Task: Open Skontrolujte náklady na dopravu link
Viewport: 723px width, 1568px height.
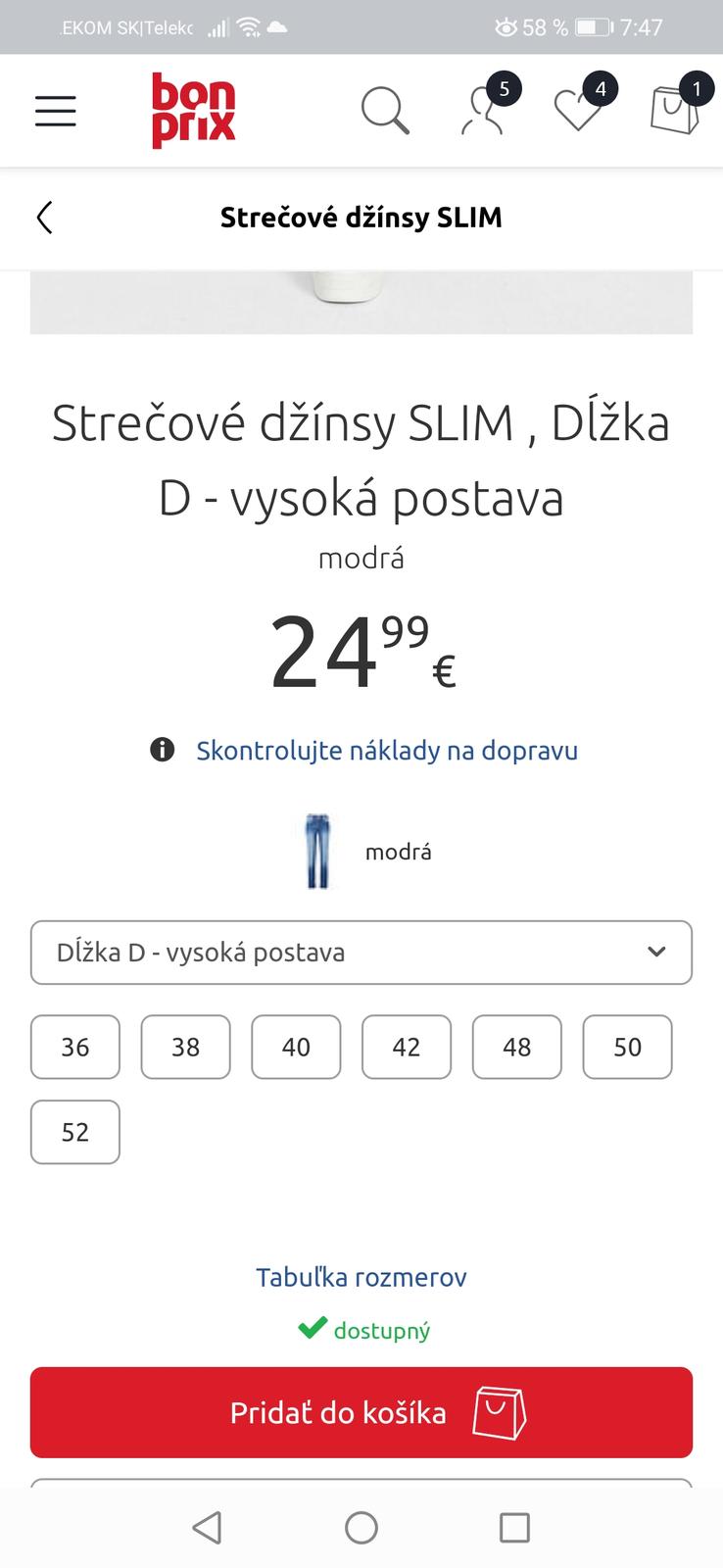Action: pyautogui.click(x=386, y=751)
